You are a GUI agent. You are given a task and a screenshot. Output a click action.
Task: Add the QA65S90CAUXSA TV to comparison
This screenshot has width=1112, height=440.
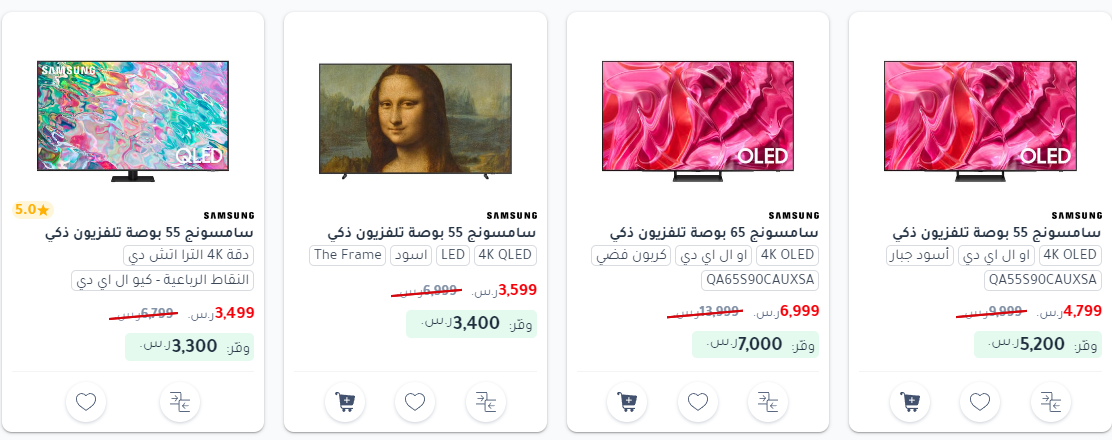point(768,403)
